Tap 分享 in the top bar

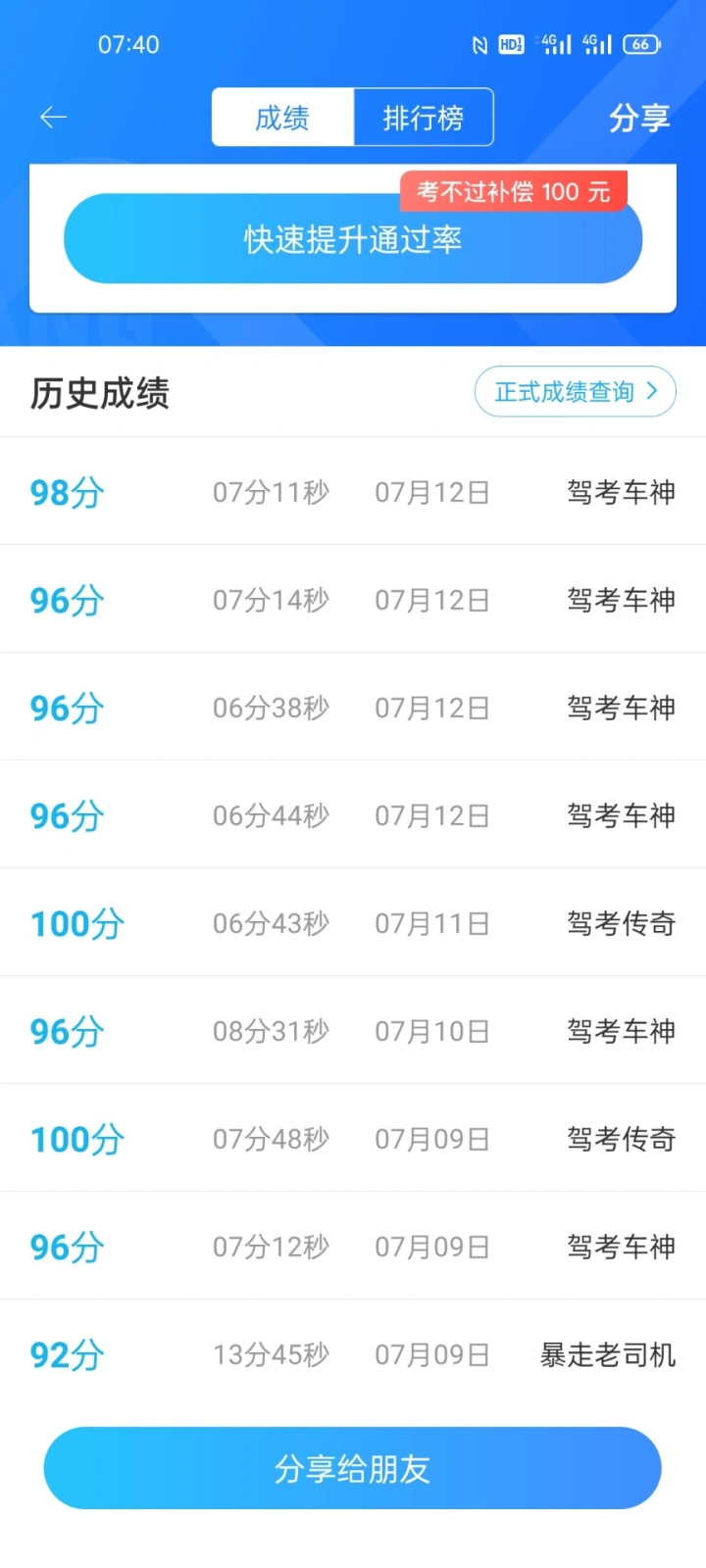pyautogui.click(x=639, y=119)
